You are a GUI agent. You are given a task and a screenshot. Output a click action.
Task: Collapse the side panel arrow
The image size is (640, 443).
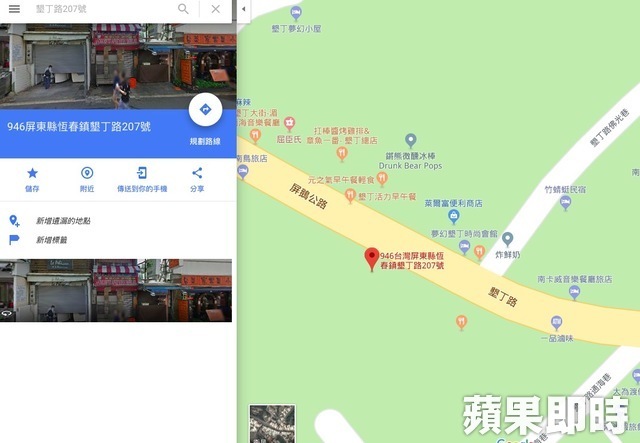(243, 9)
